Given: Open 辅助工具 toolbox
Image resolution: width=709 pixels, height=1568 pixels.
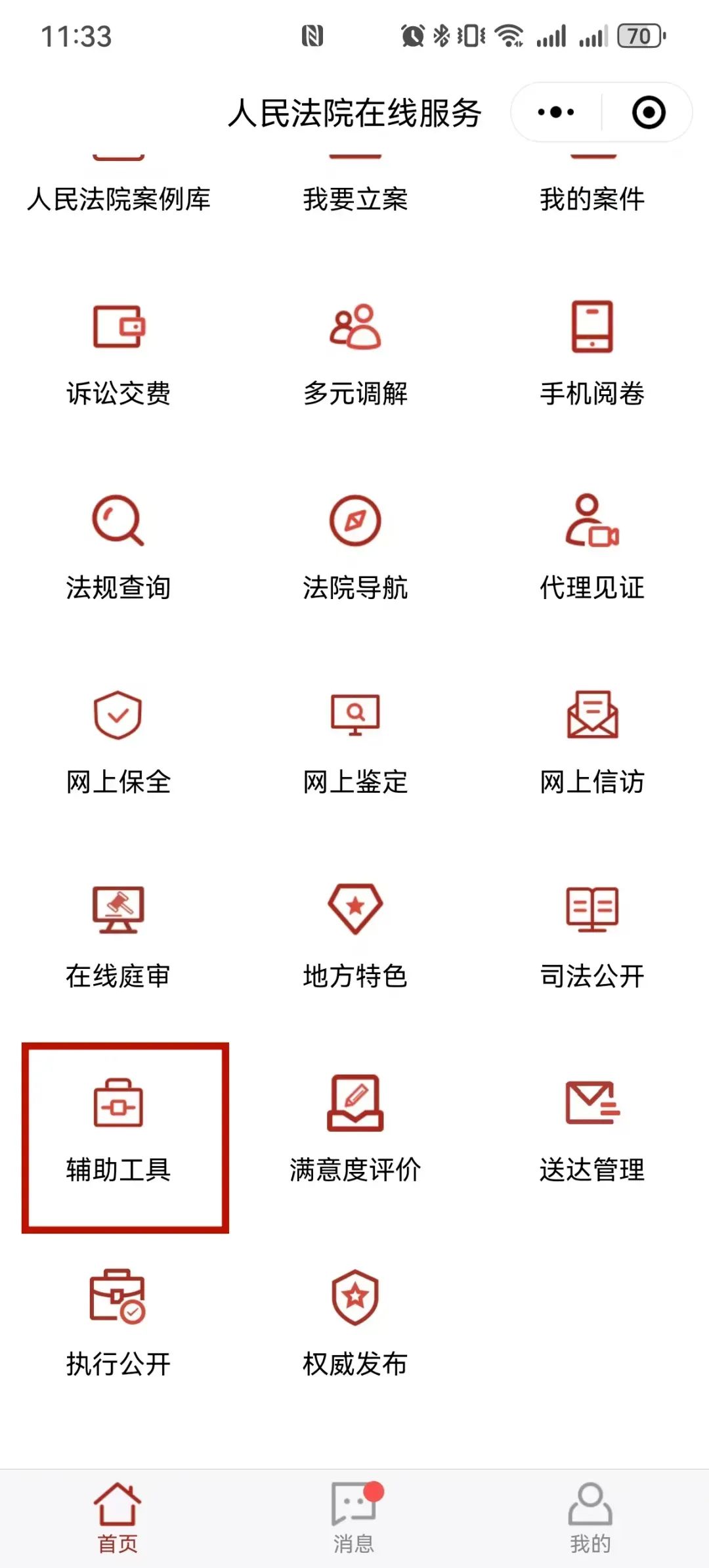Looking at the screenshot, I should 119,1131.
